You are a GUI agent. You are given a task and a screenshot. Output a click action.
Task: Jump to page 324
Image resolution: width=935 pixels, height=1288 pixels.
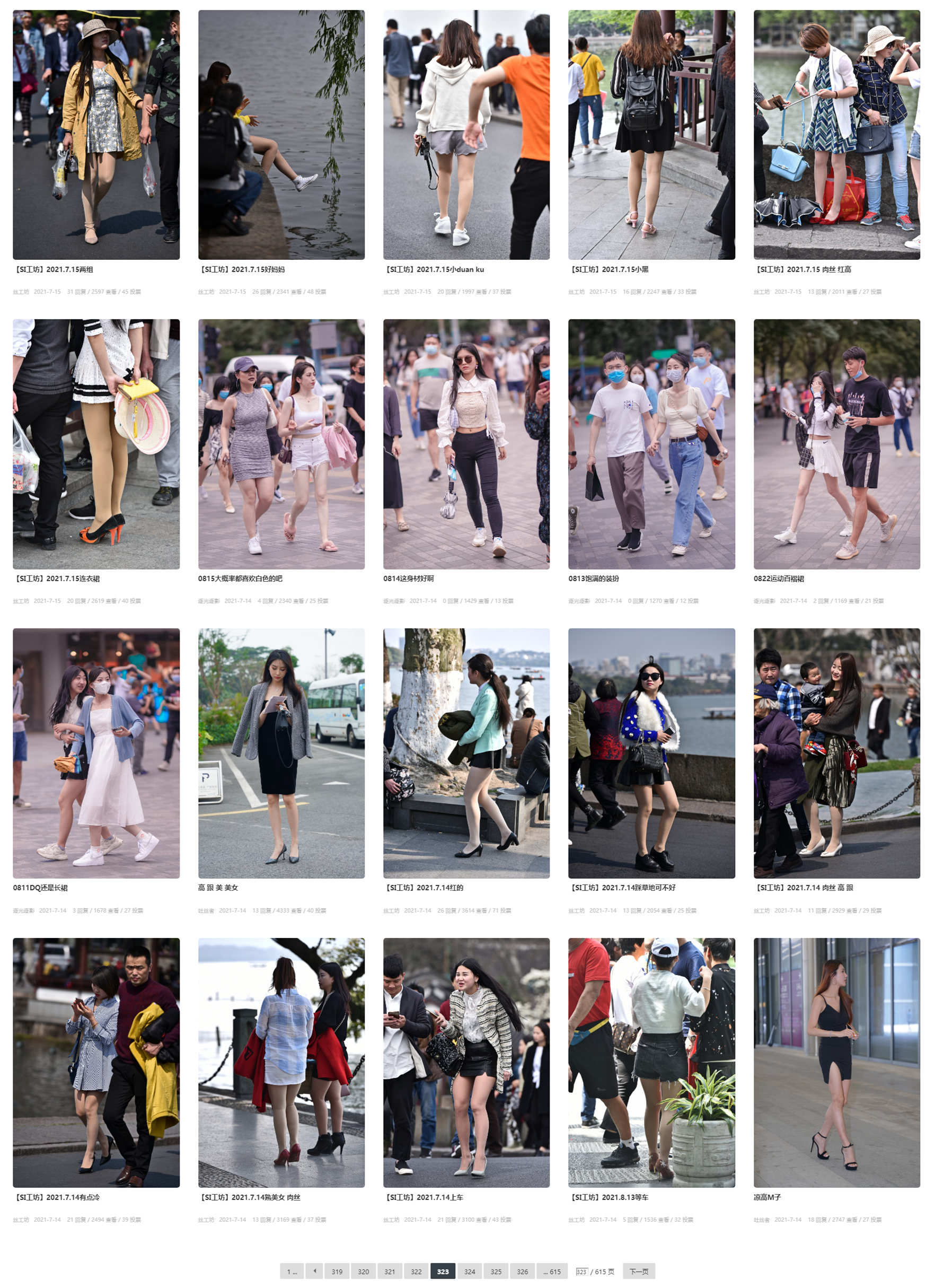tap(470, 1272)
